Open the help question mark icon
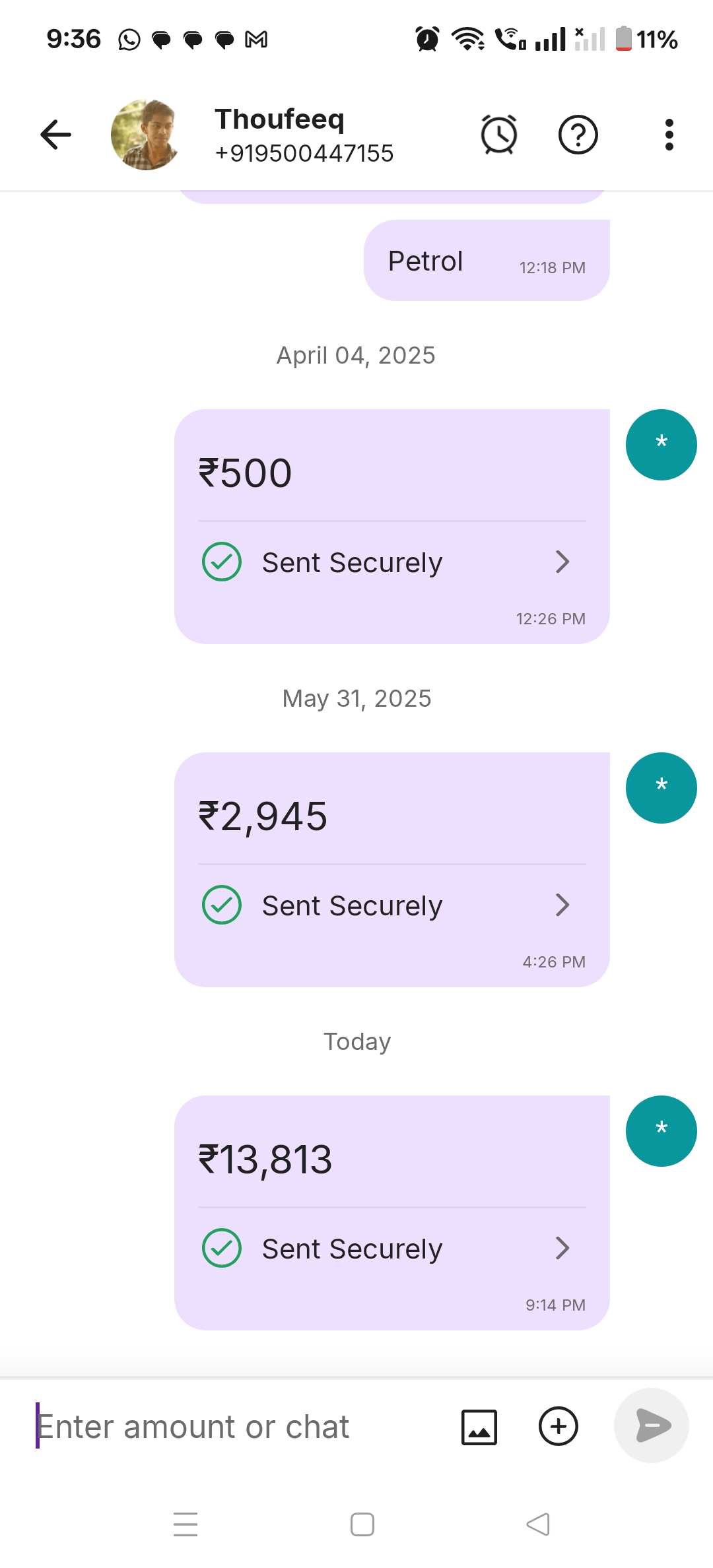The height and width of the screenshot is (1568, 713). pos(578,135)
